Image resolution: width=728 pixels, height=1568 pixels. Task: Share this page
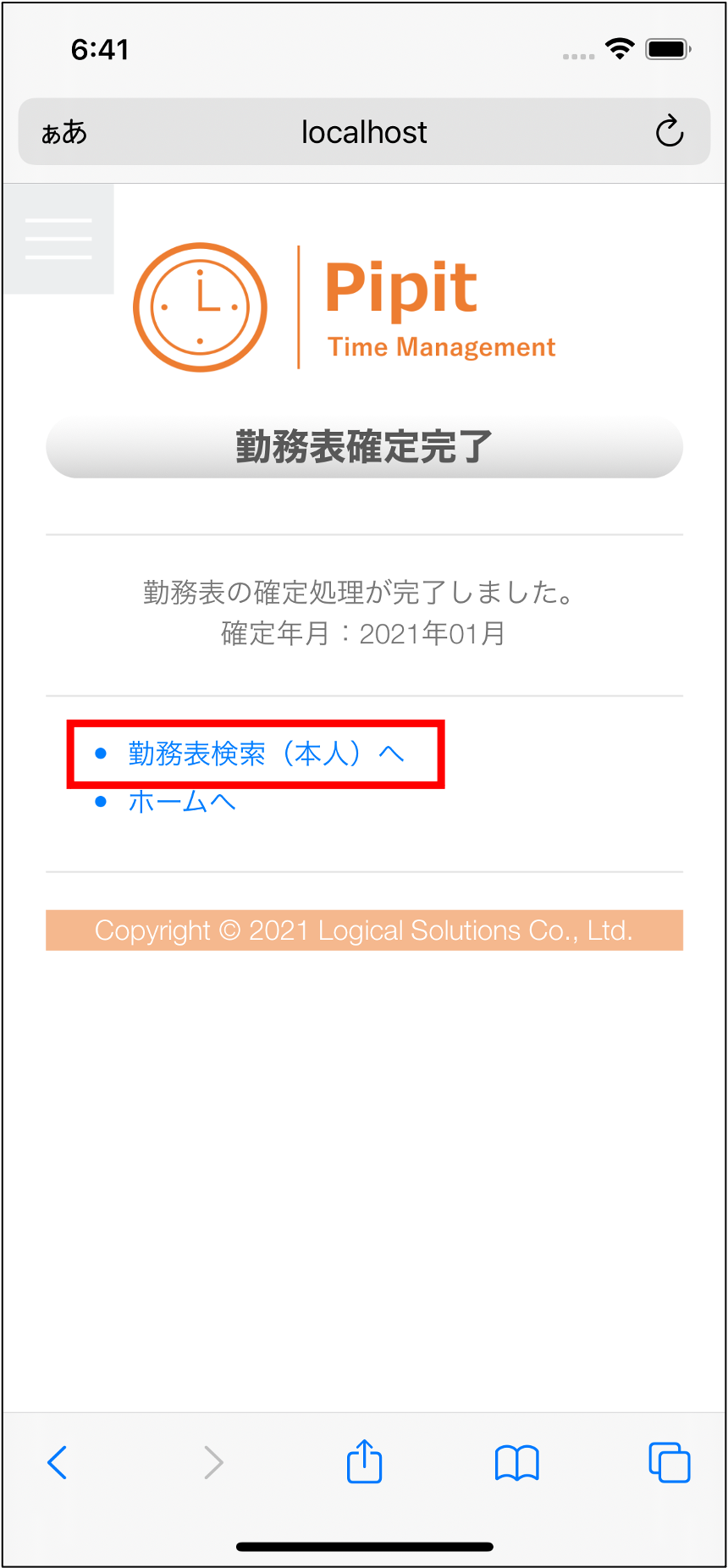click(x=364, y=1462)
